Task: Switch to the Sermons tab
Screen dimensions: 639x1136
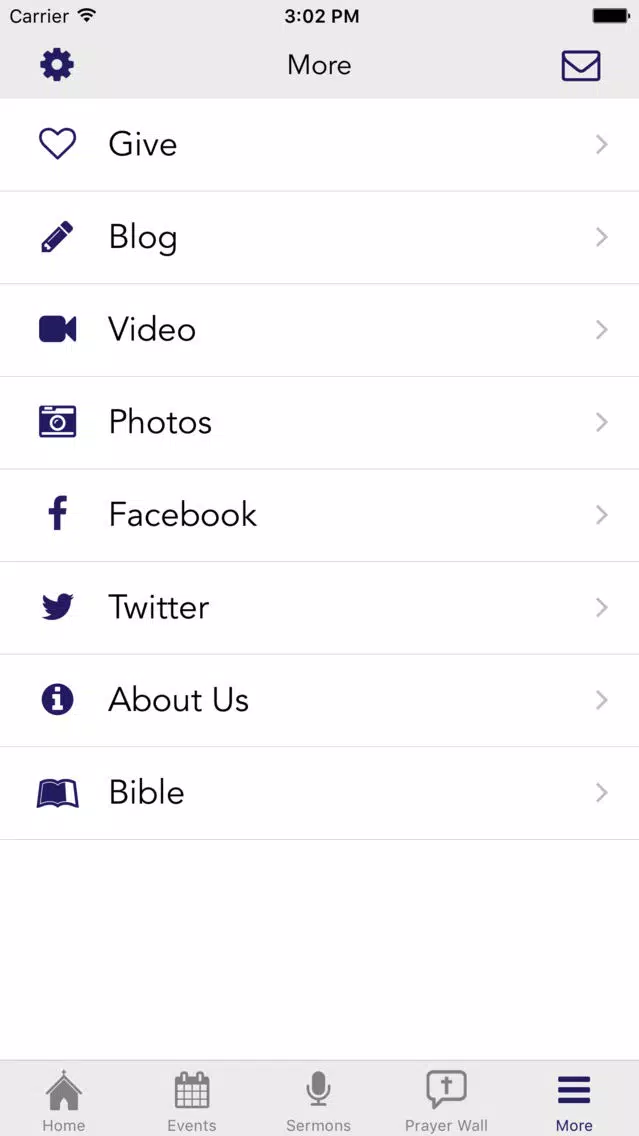Action: tap(319, 1100)
